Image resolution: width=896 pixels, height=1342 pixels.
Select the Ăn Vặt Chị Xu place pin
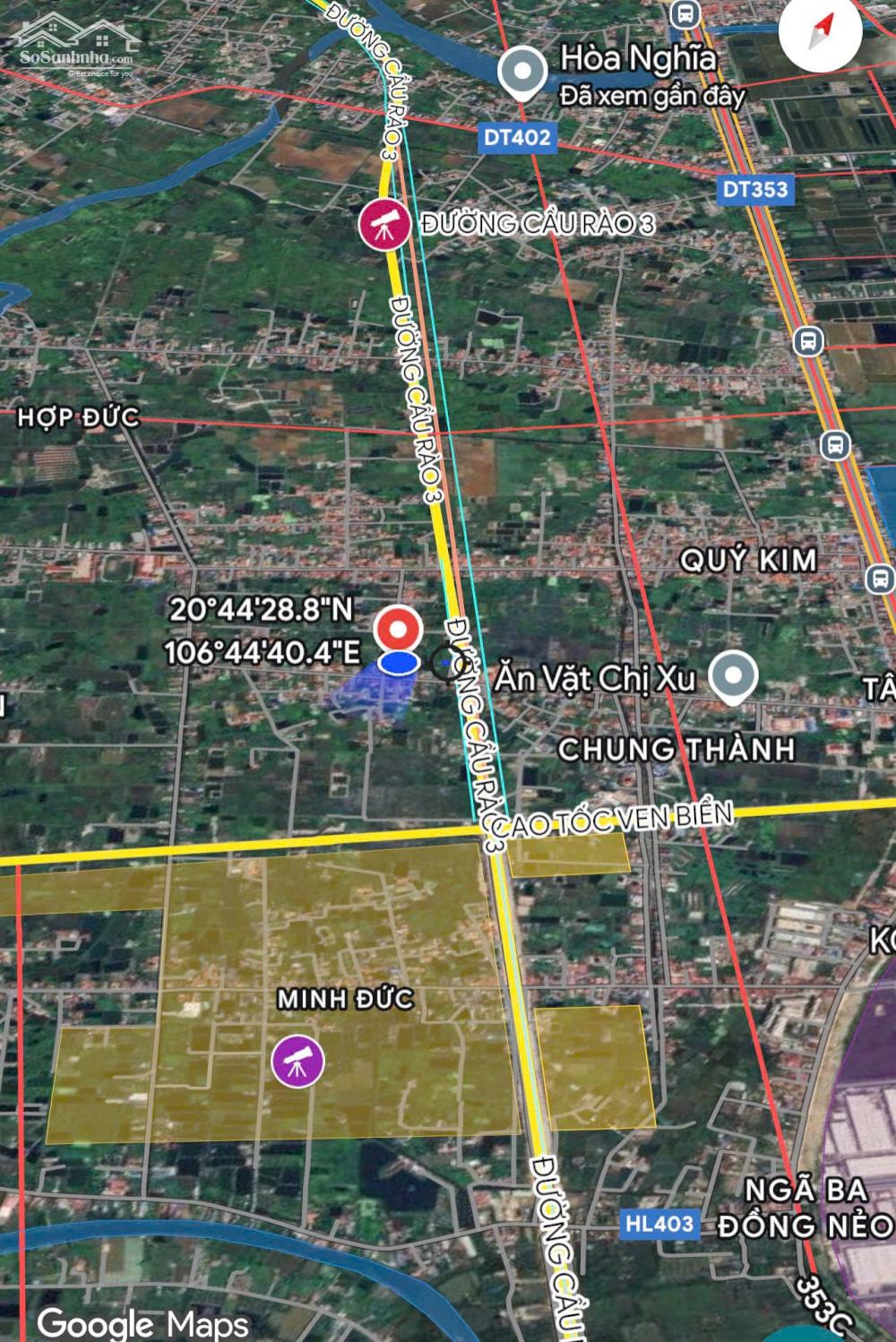pos(733,676)
